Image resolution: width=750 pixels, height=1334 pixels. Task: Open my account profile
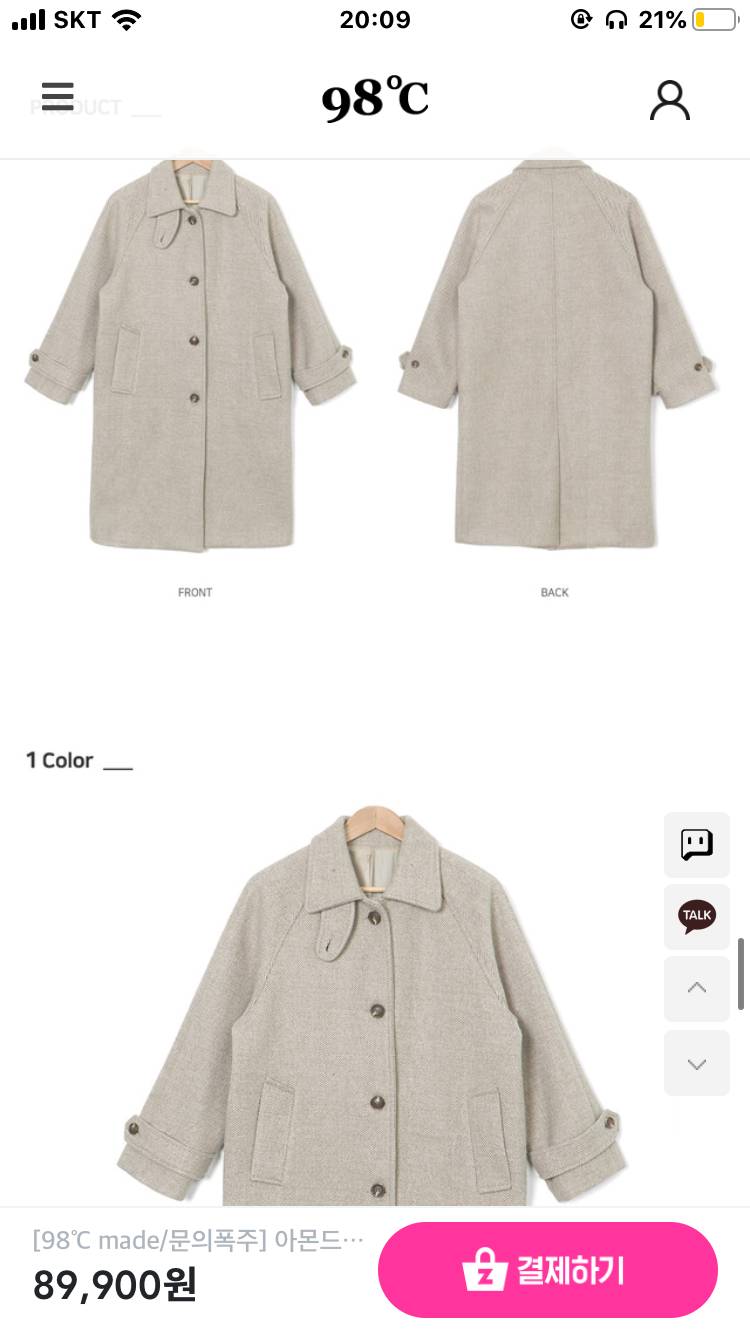point(670,100)
